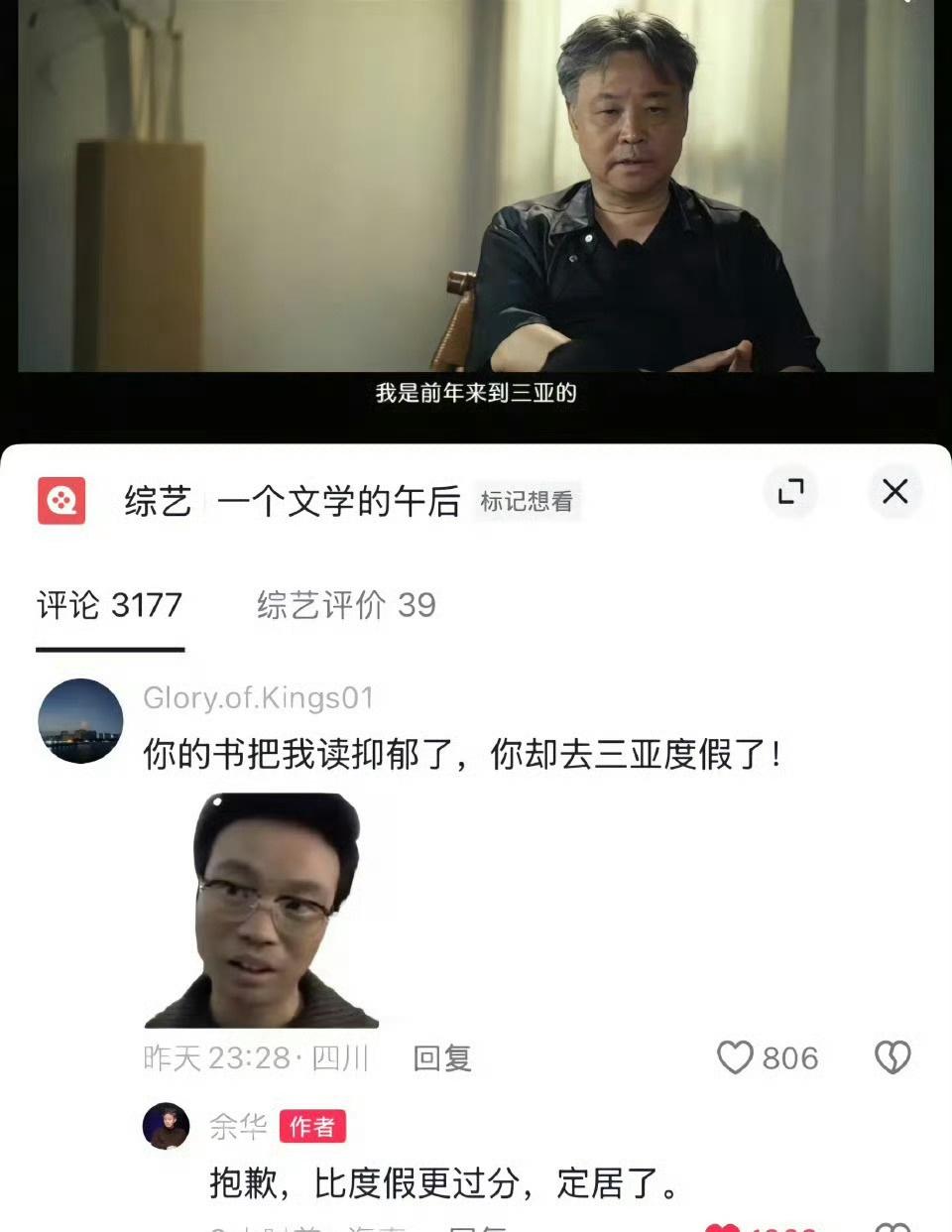Open the 一个文学的午后 show page
952x1232 pixels.
[338, 502]
